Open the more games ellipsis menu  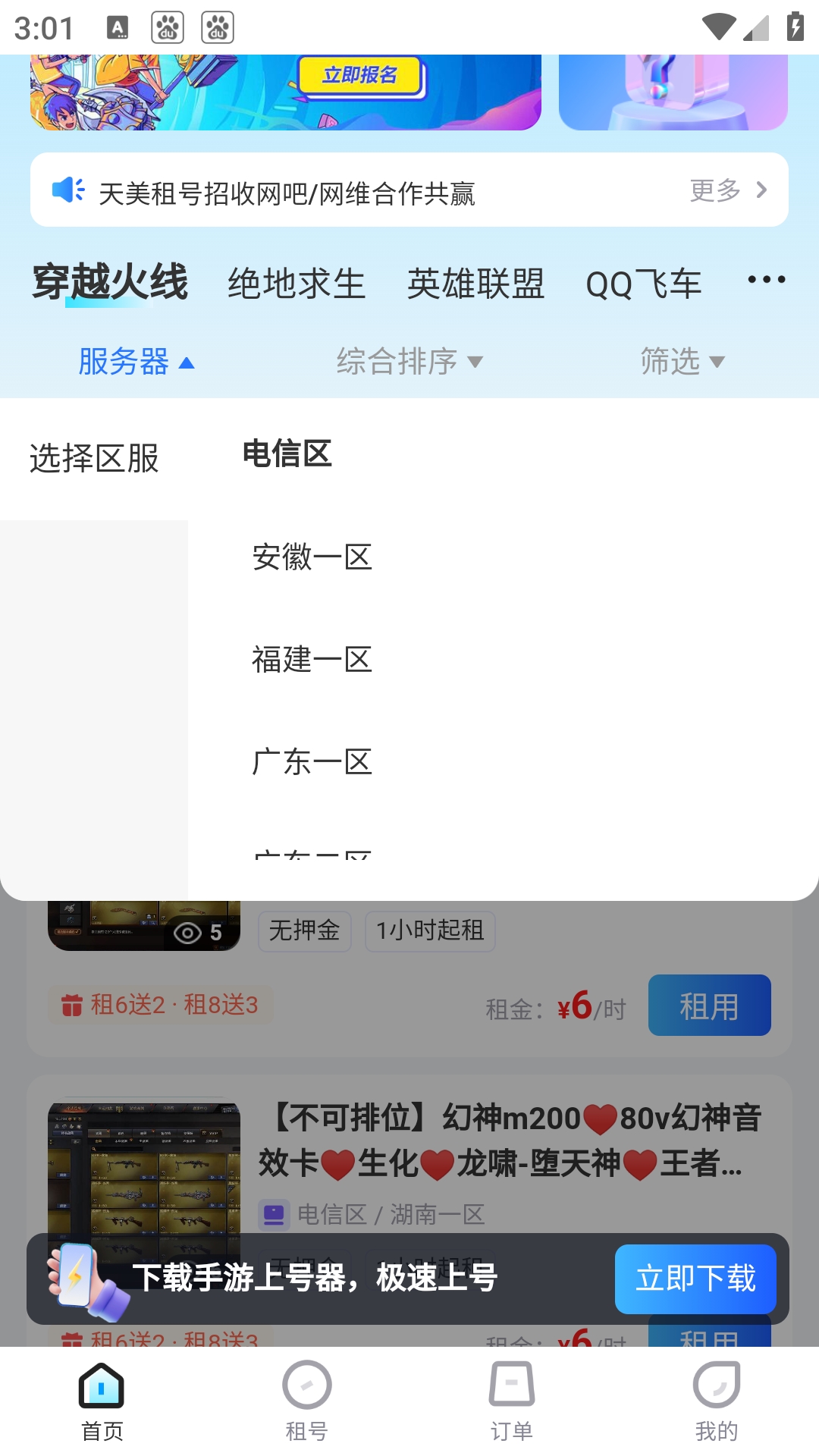coord(766,280)
